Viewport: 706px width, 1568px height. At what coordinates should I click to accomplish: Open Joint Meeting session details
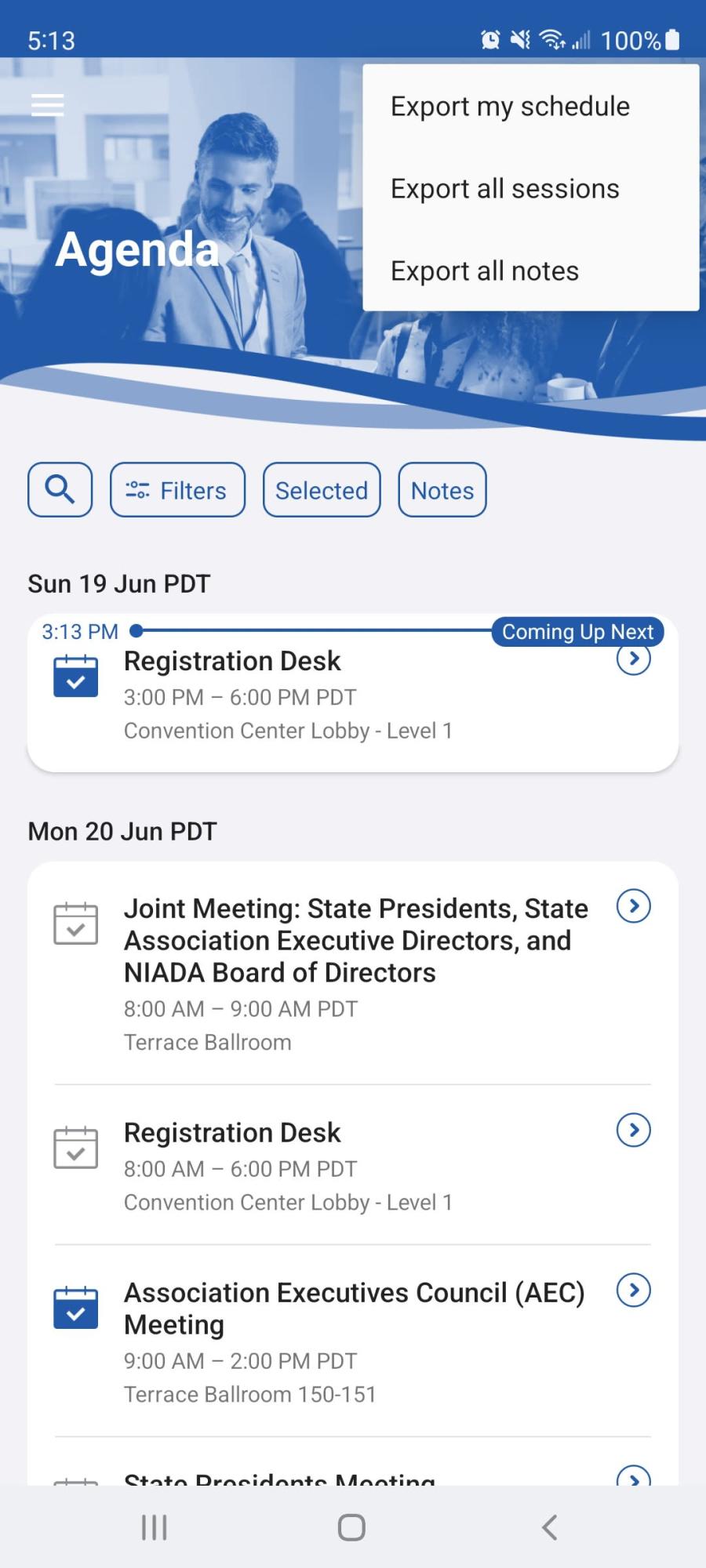pyautogui.click(x=634, y=906)
